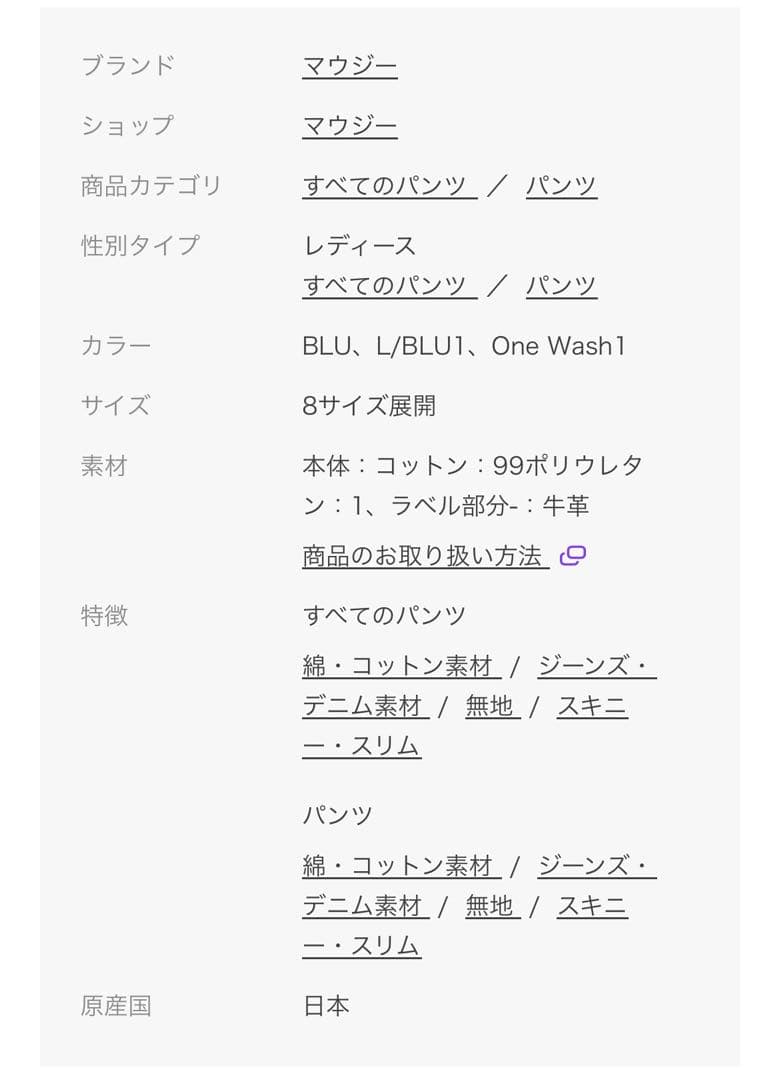This screenshot has height=1080, width=780.
Task: Select スキニー・スリム under すべてのパンツ features
Action: 591,706
